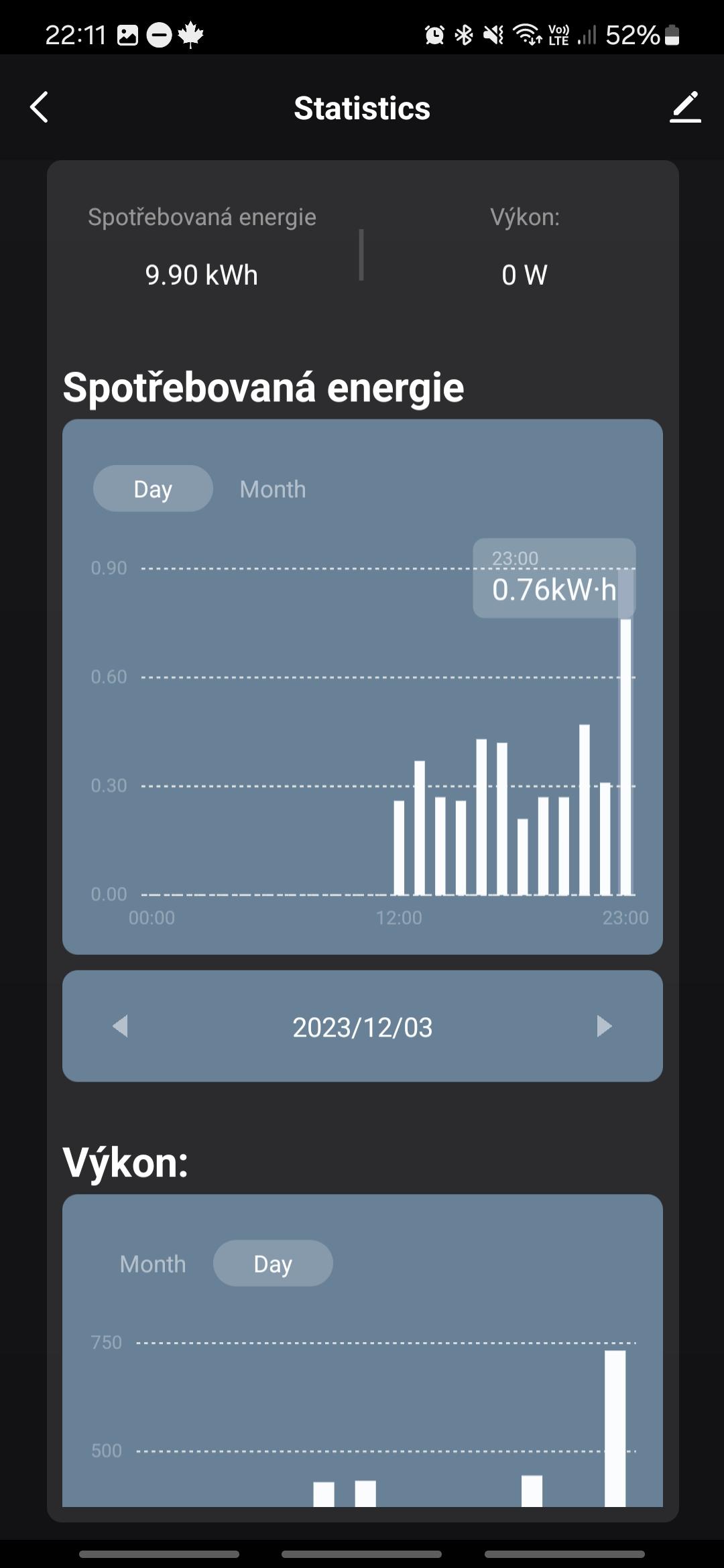
Task: Go back from the Statistics screen
Action: pos(40,107)
